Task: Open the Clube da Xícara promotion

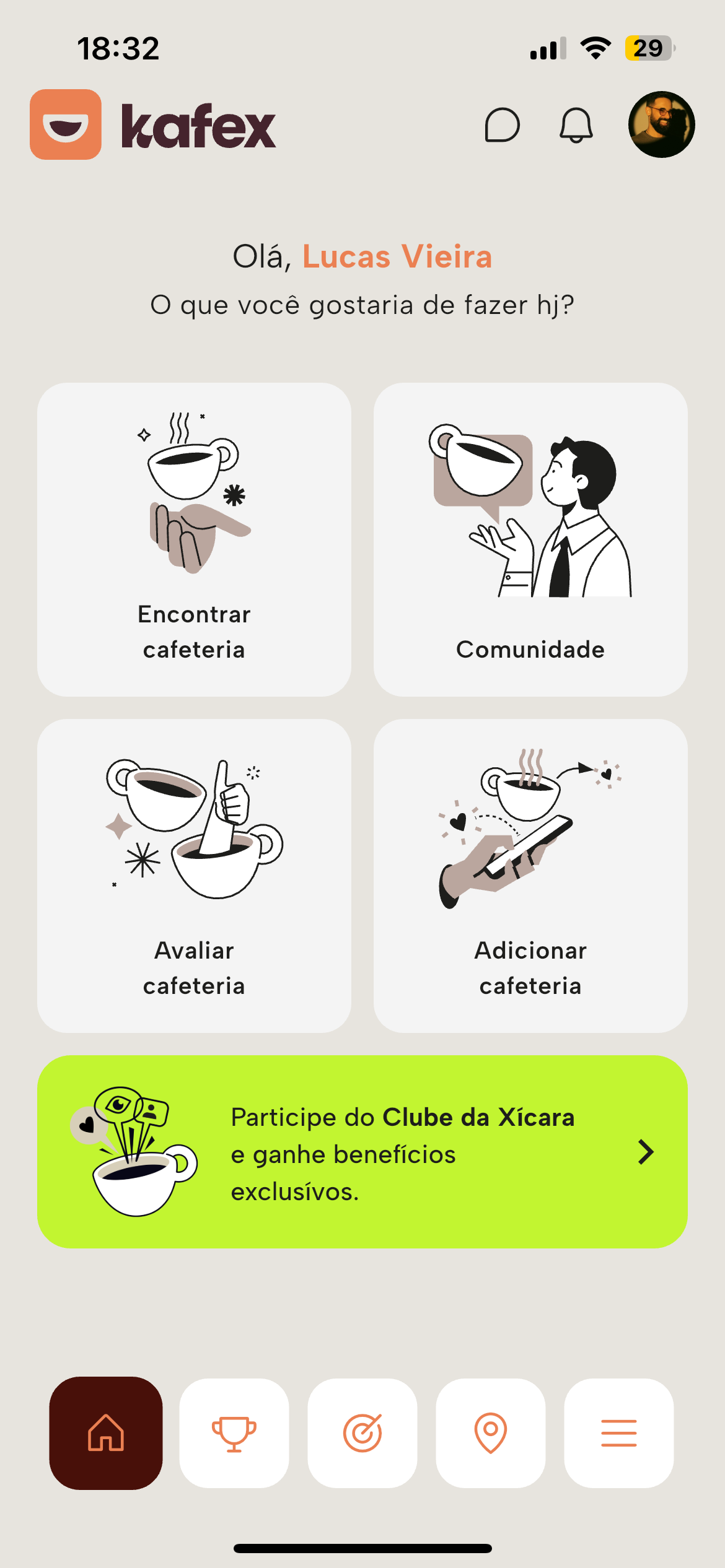Action: click(362, 1153)
